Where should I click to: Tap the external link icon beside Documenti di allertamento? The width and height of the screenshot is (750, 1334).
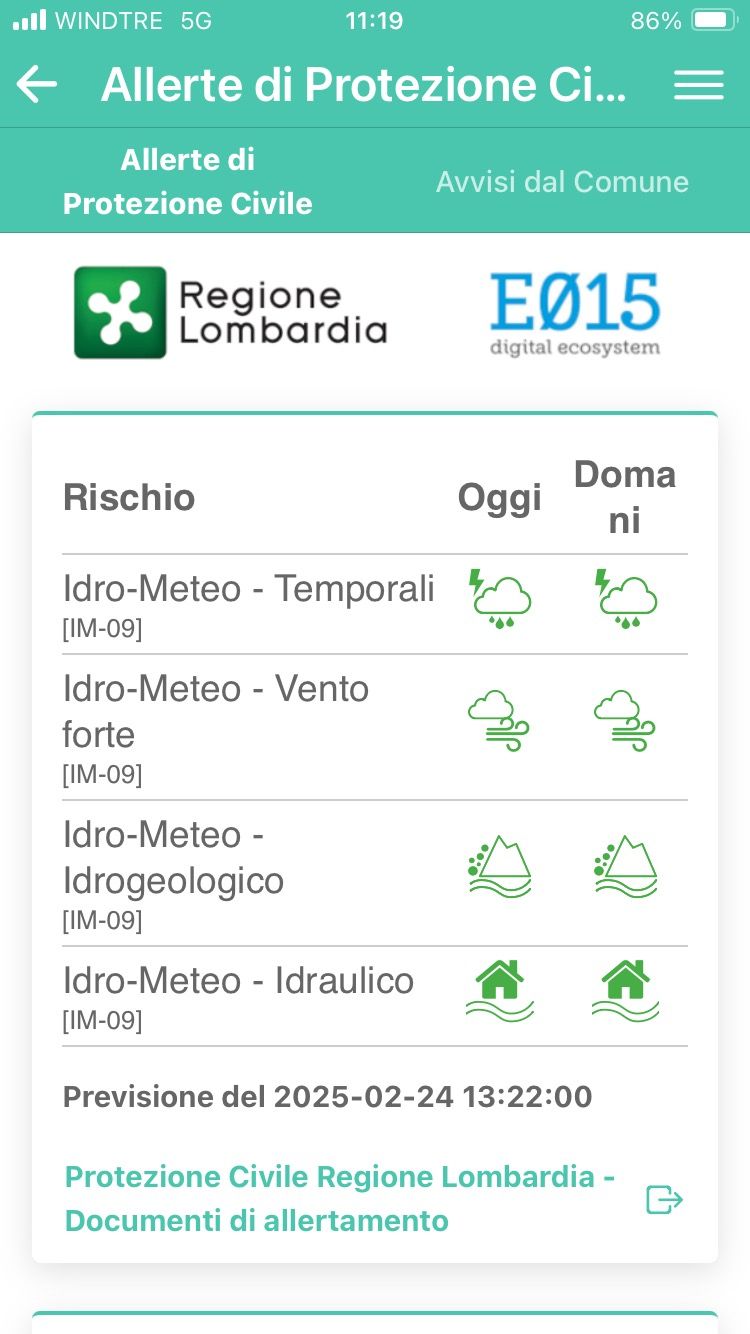[x=664, y=1199]
